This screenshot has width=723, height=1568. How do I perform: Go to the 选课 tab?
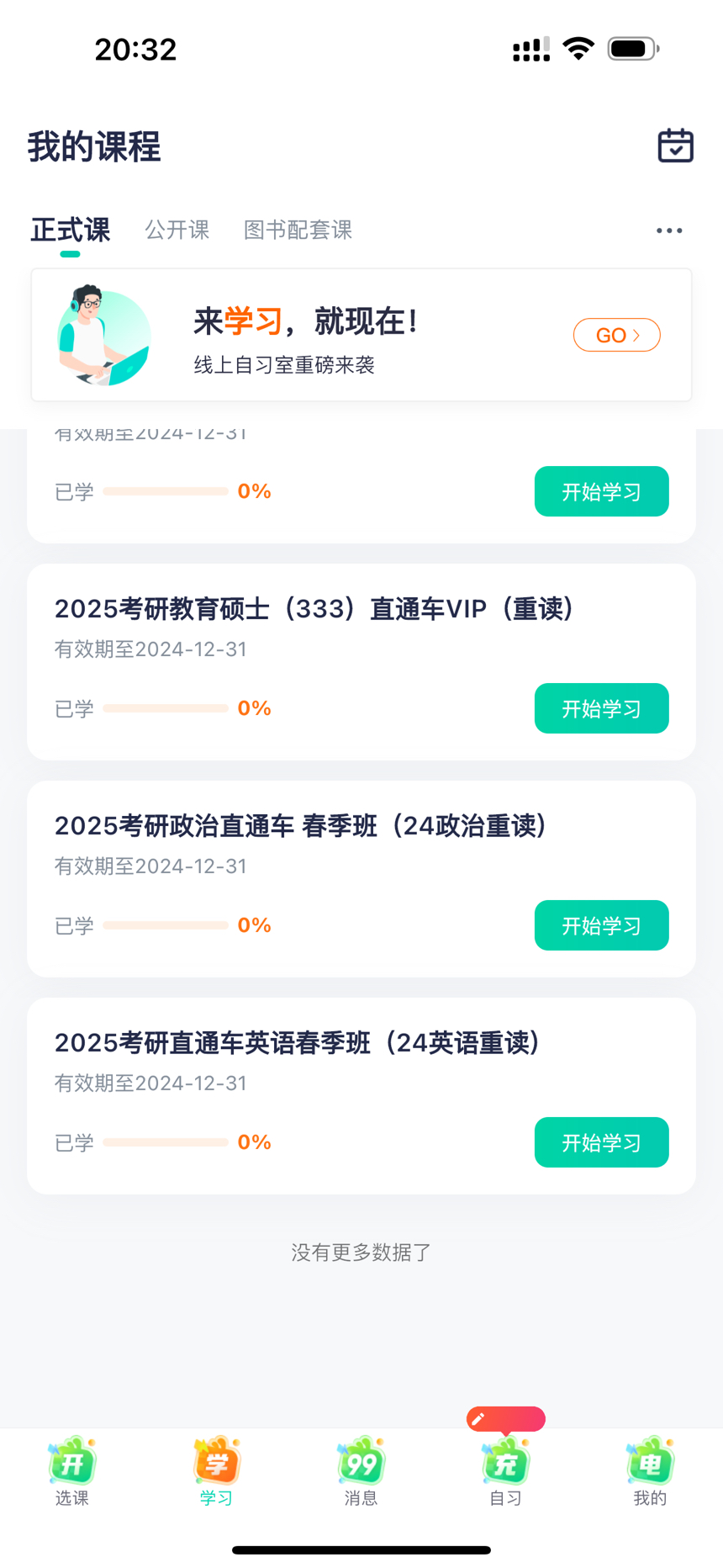pos(72,1472)
